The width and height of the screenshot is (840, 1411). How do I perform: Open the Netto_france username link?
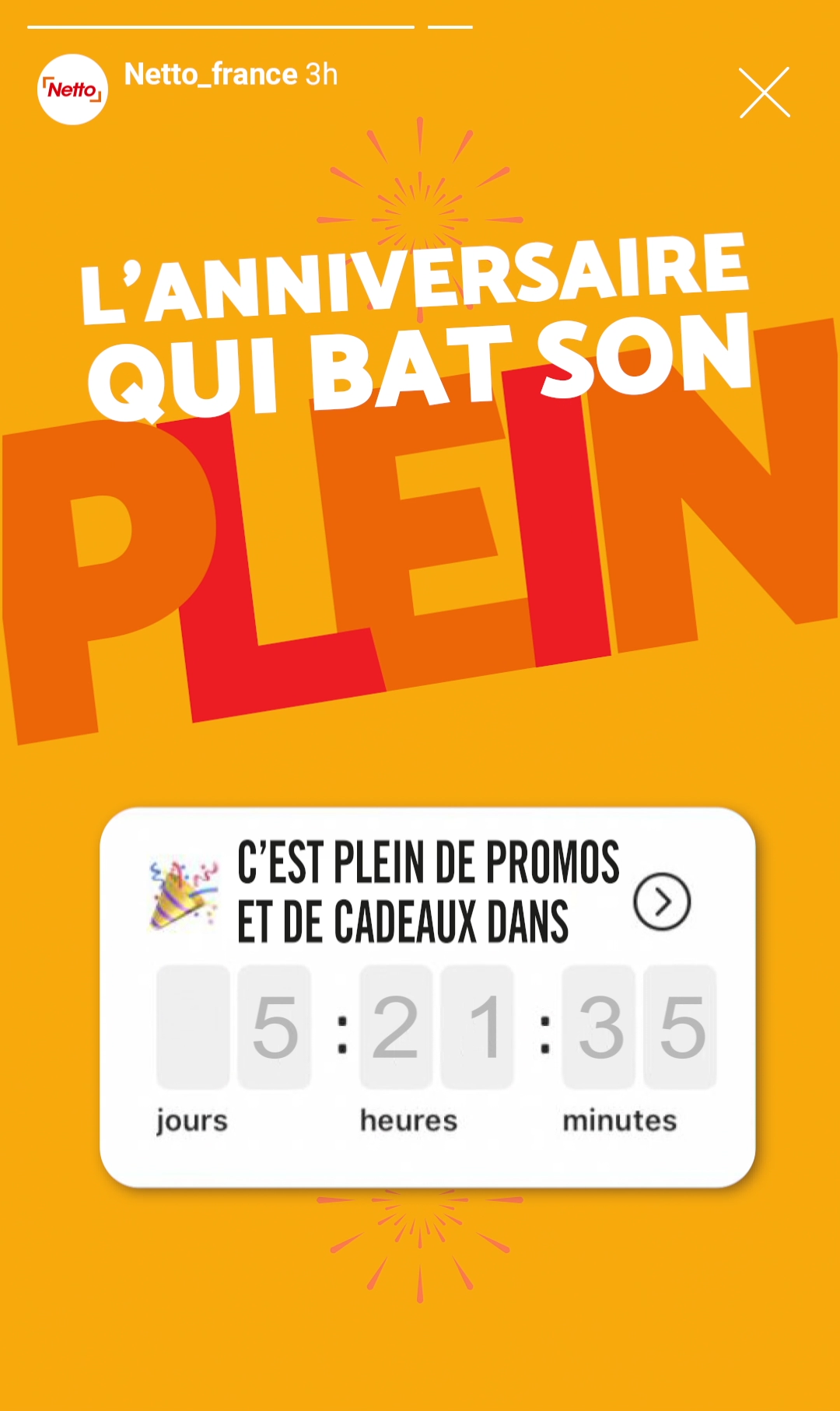[x=211, y=75]
